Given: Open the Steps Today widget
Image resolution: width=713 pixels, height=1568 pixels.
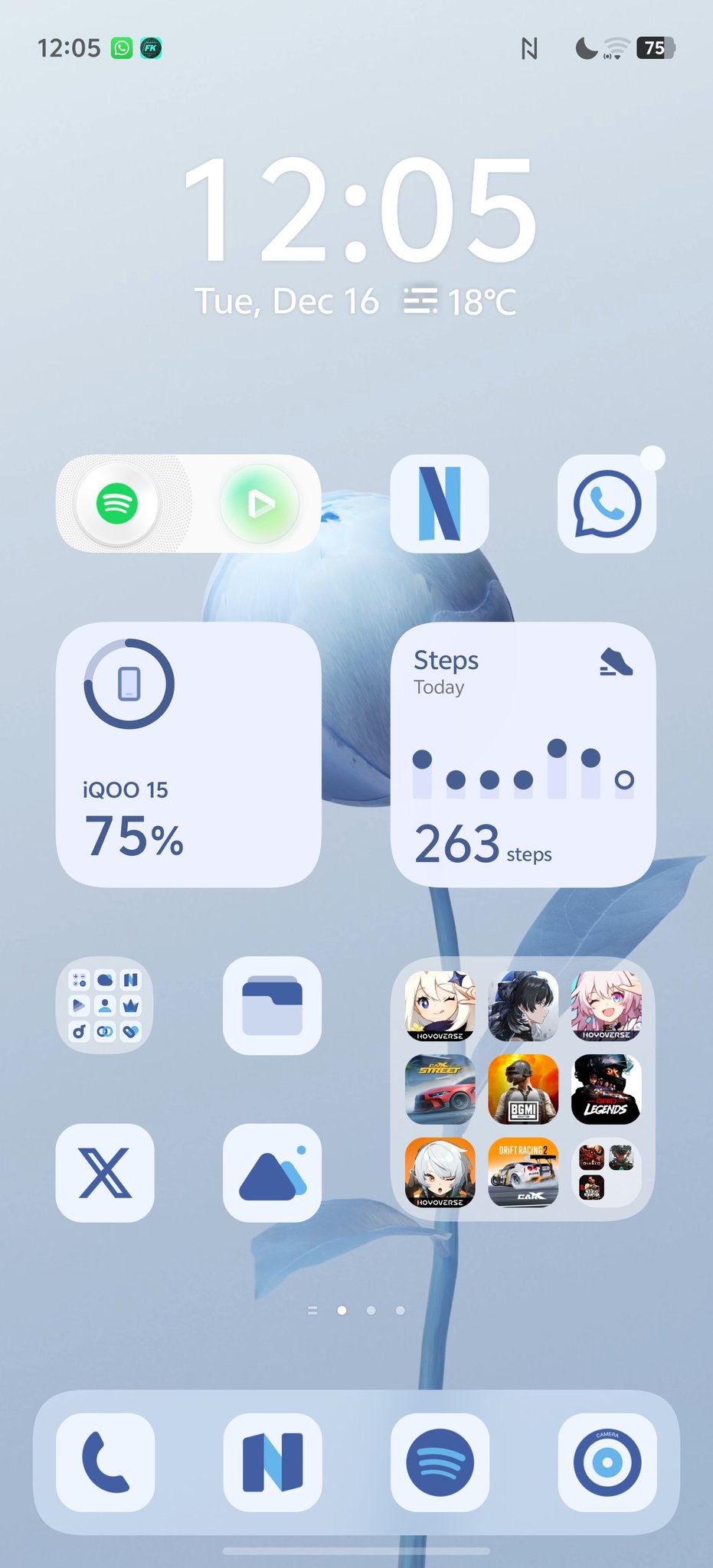Looking at the screenshot, I should (523, 754).
